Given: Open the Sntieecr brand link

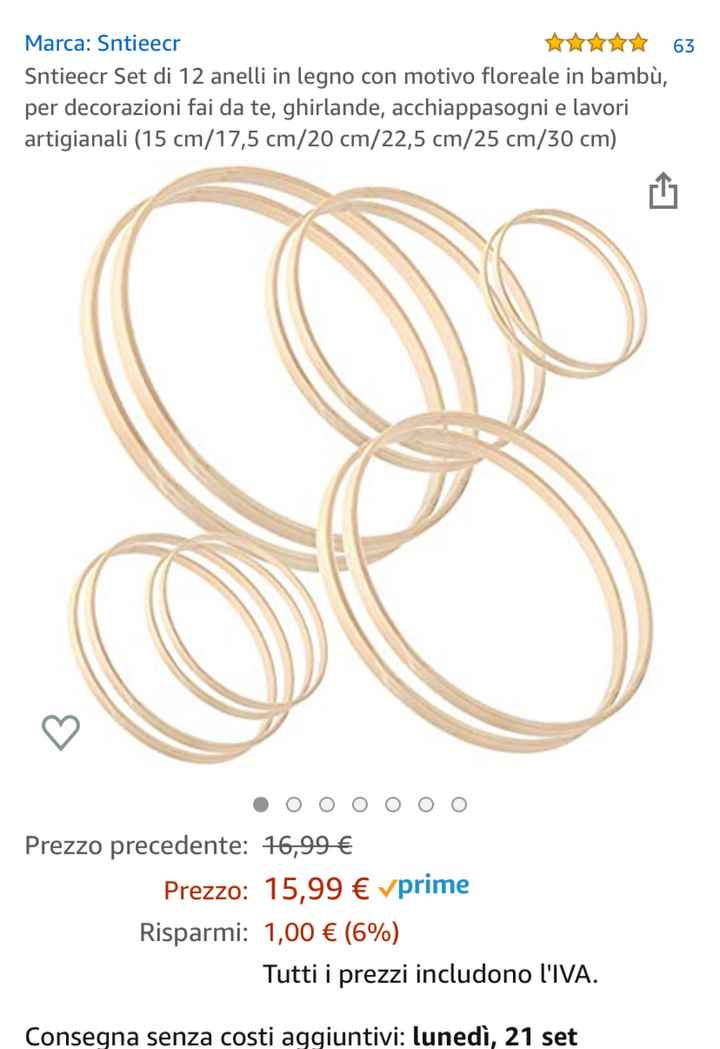Looking at the screenshot, I should [103, 45].
